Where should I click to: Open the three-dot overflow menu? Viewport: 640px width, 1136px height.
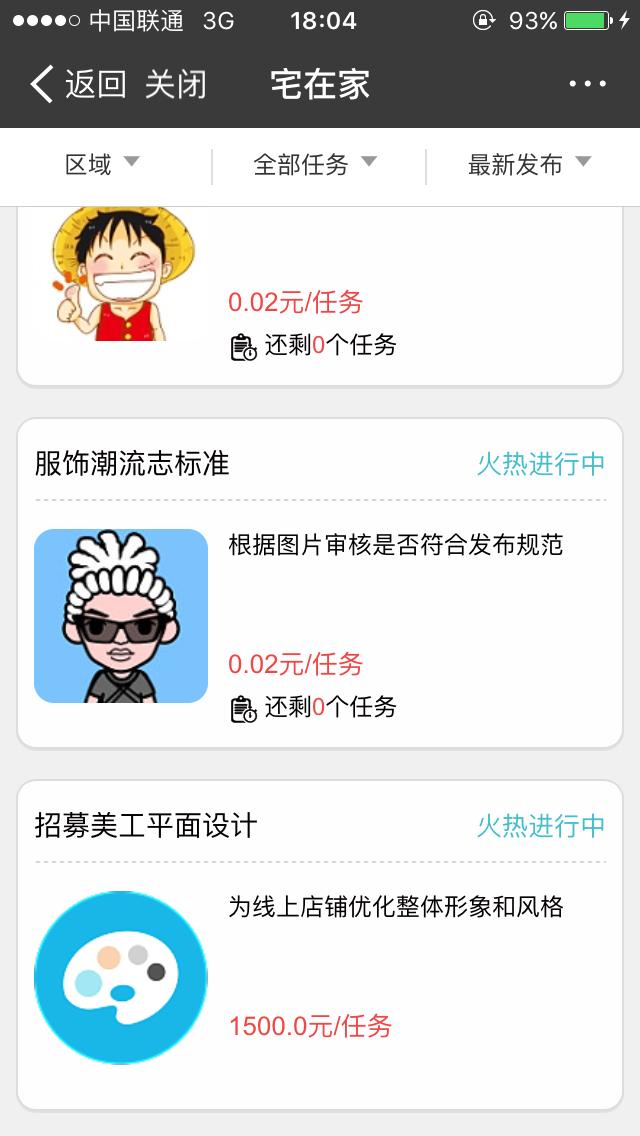(587, 84)
